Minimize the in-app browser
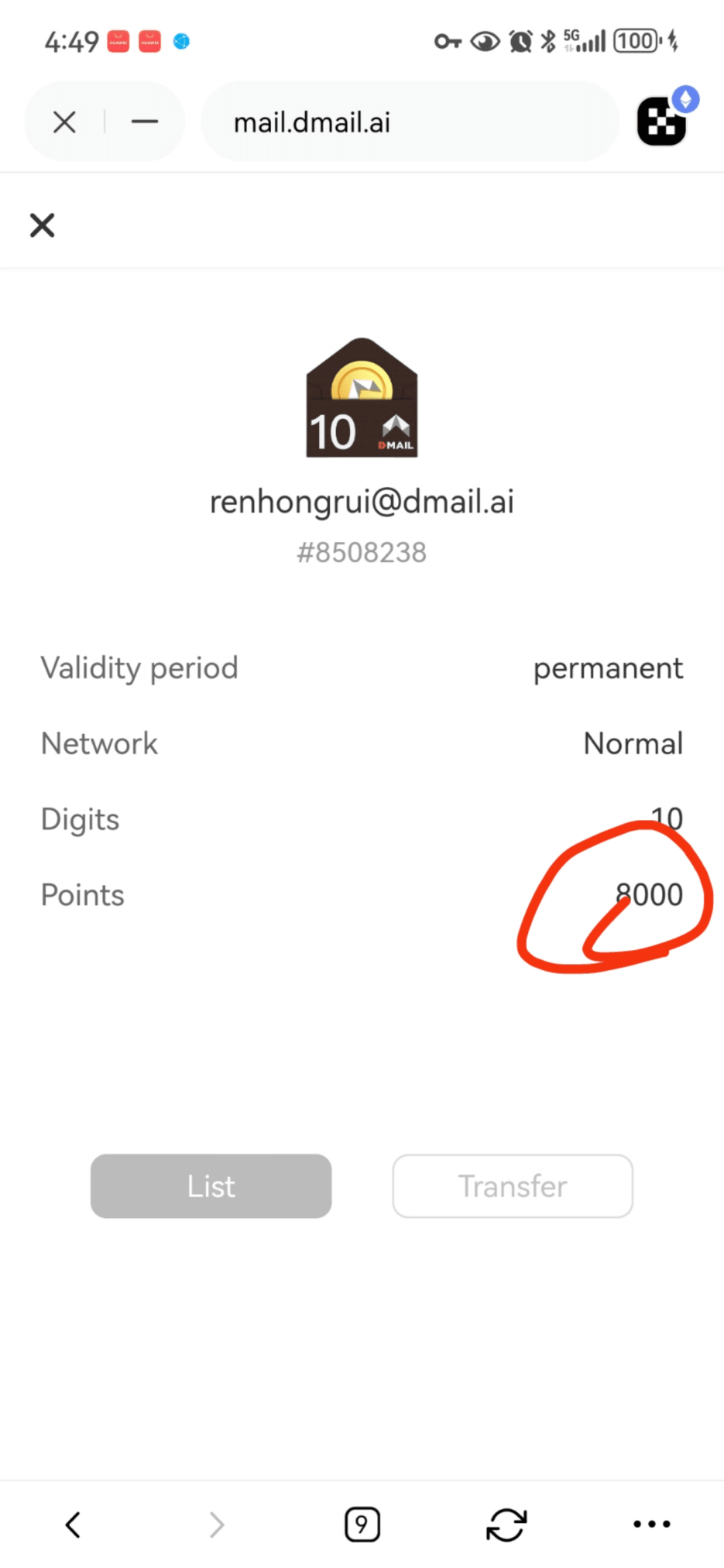Image resolution: width=724 pixels, height=1568 pixels. tap(145, 122)
